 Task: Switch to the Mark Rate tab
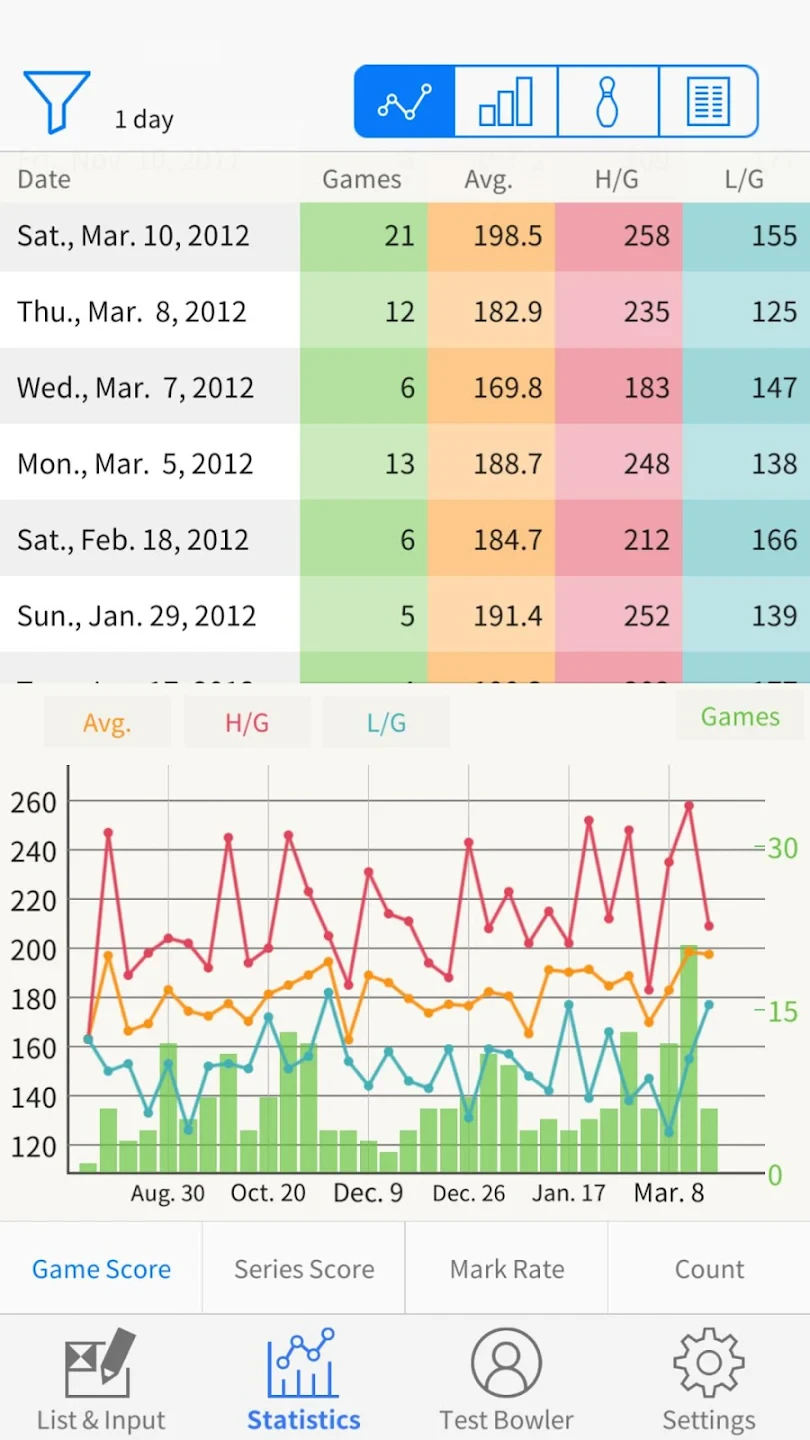point(507,1269)
